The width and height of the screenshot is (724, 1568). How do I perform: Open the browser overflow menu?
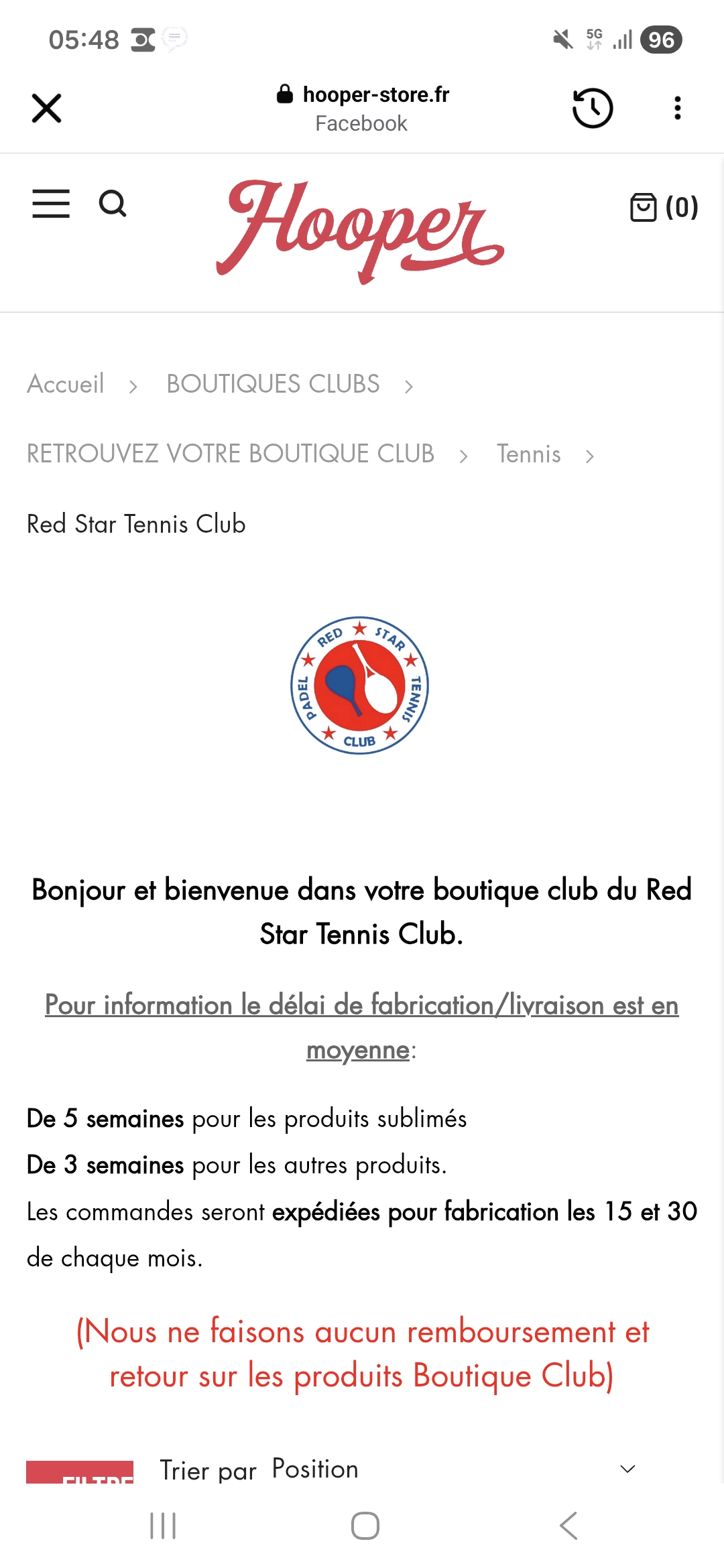[678, 108]
